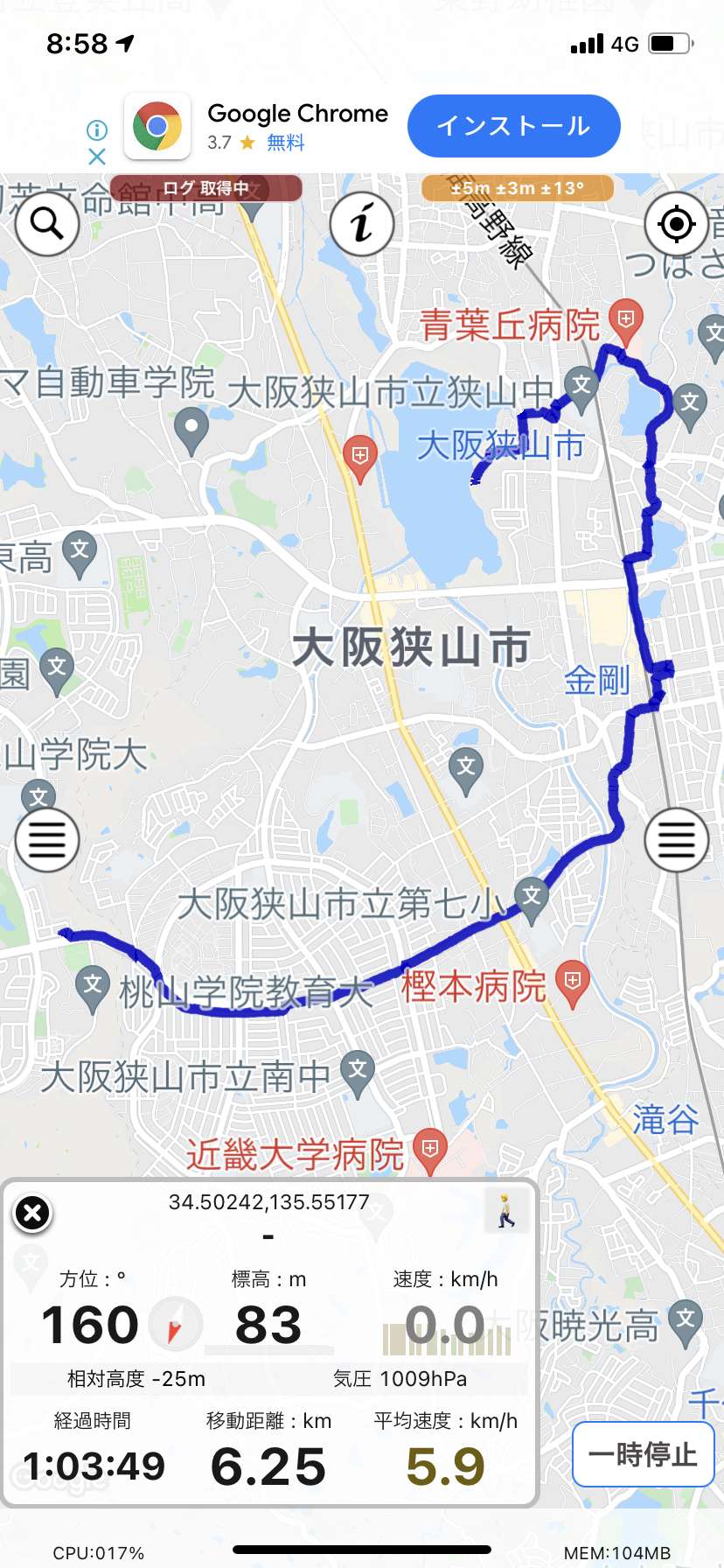
Task: Open the left hamburger menu
Action: [47, 840]
